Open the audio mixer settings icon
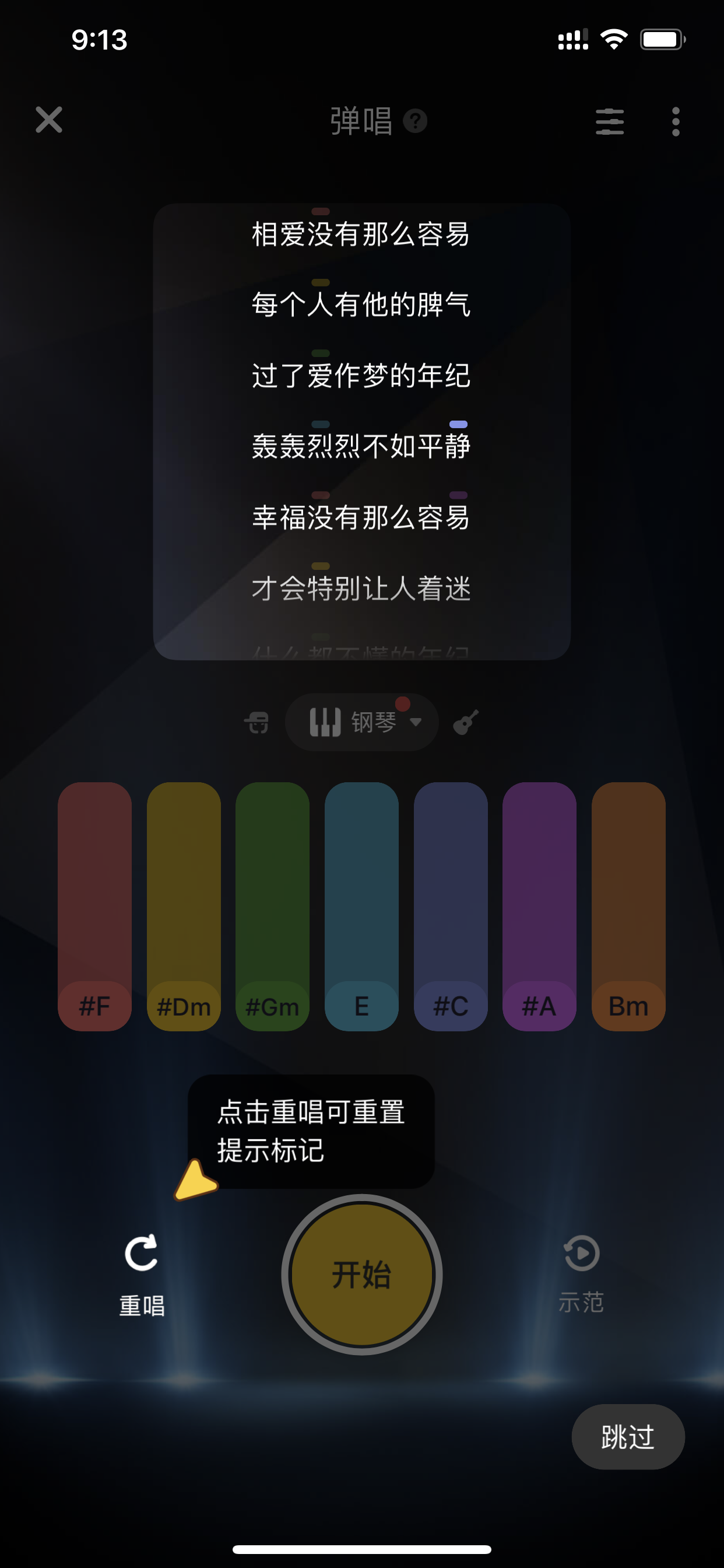The width and height of the screenshot is (724, 1568). tap(610, 122)
